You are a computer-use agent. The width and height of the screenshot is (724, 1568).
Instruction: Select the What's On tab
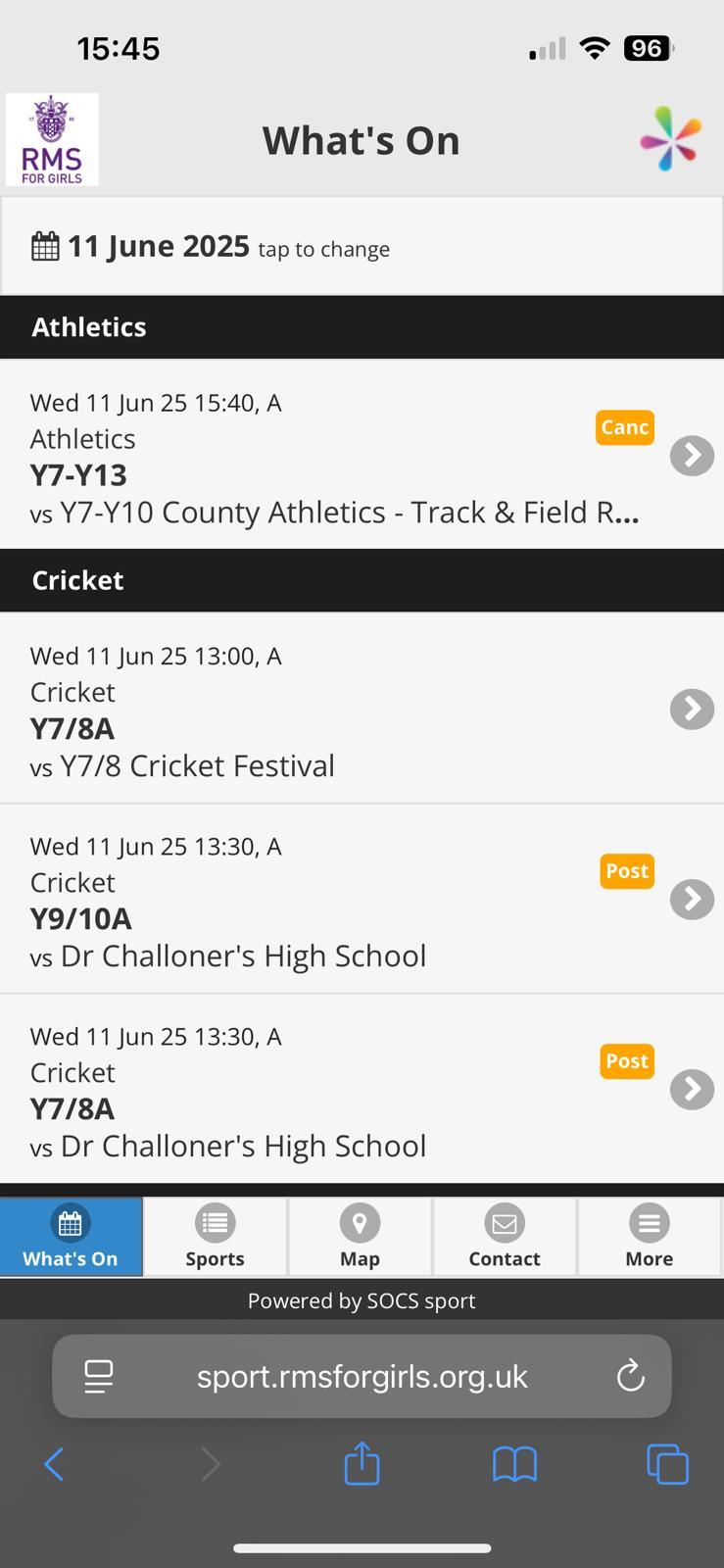coord(71,1237)
